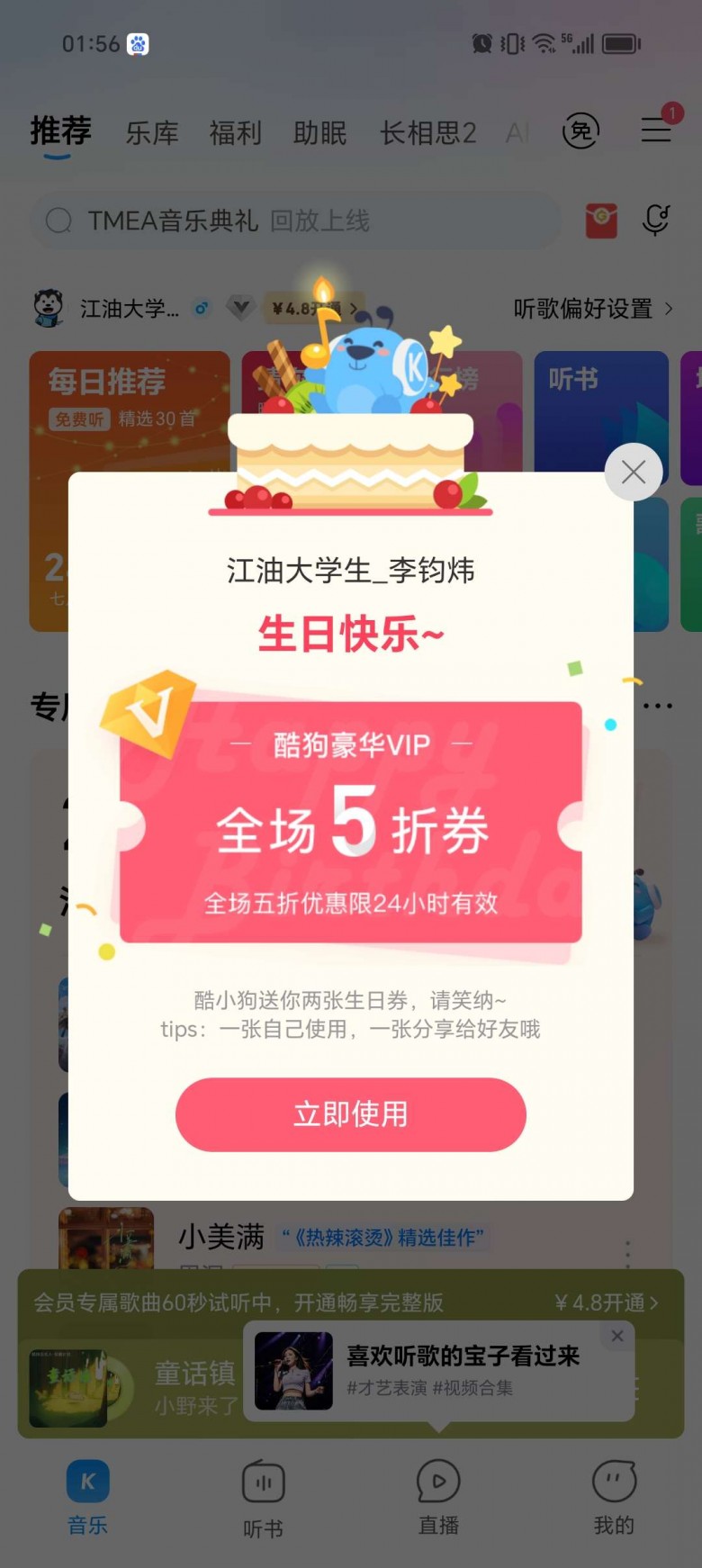This screenshot has width=702, height=1568.
Task: Open the 我的 bottom tab
Action: coord(614,1499)
